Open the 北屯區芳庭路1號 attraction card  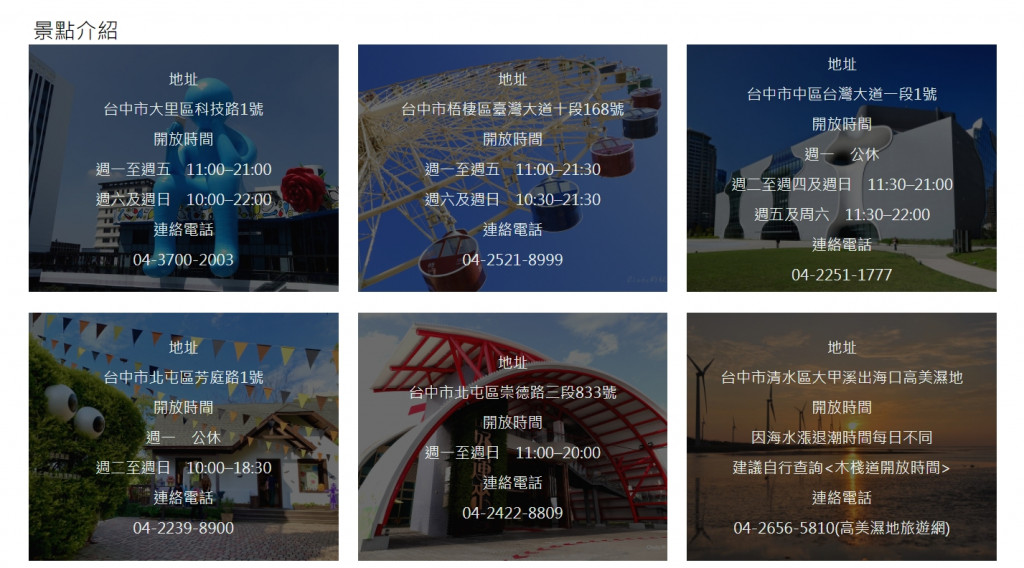[183, 436]
